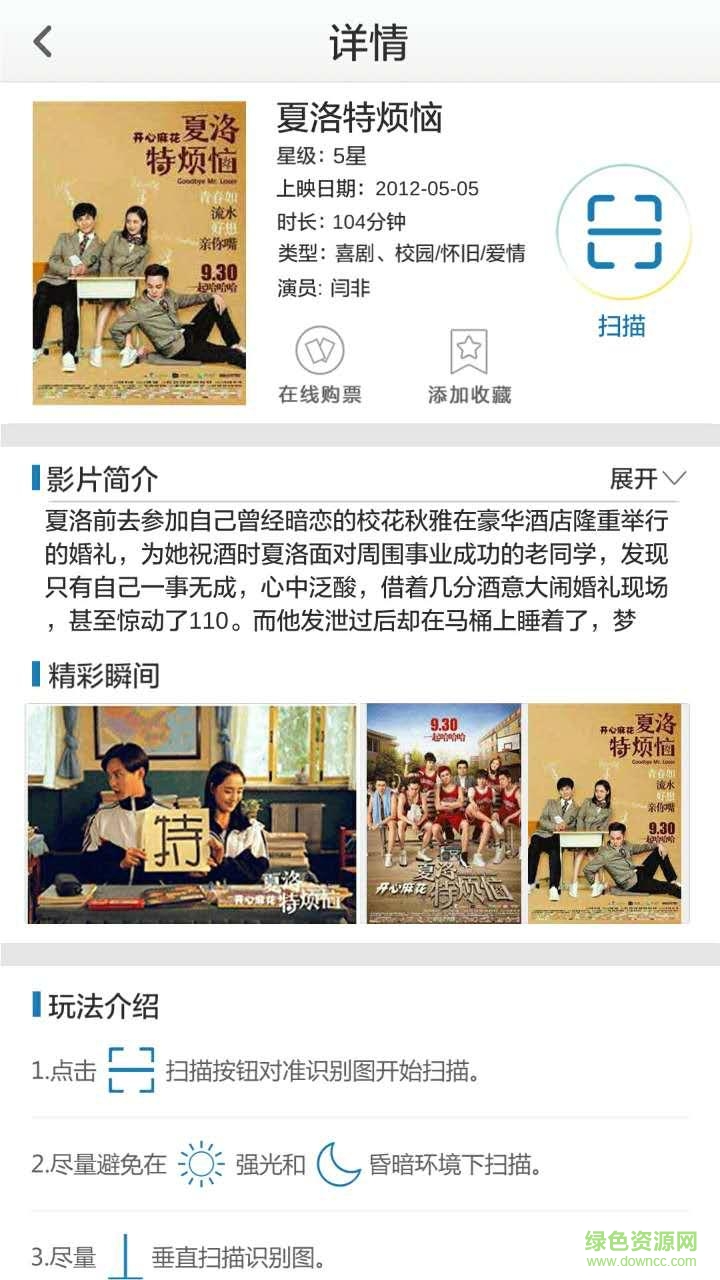This screenshot has height=1280, width=720.
Task: Open the 夏洛特烦恼 poster beside the title
Action: [139, 253]
